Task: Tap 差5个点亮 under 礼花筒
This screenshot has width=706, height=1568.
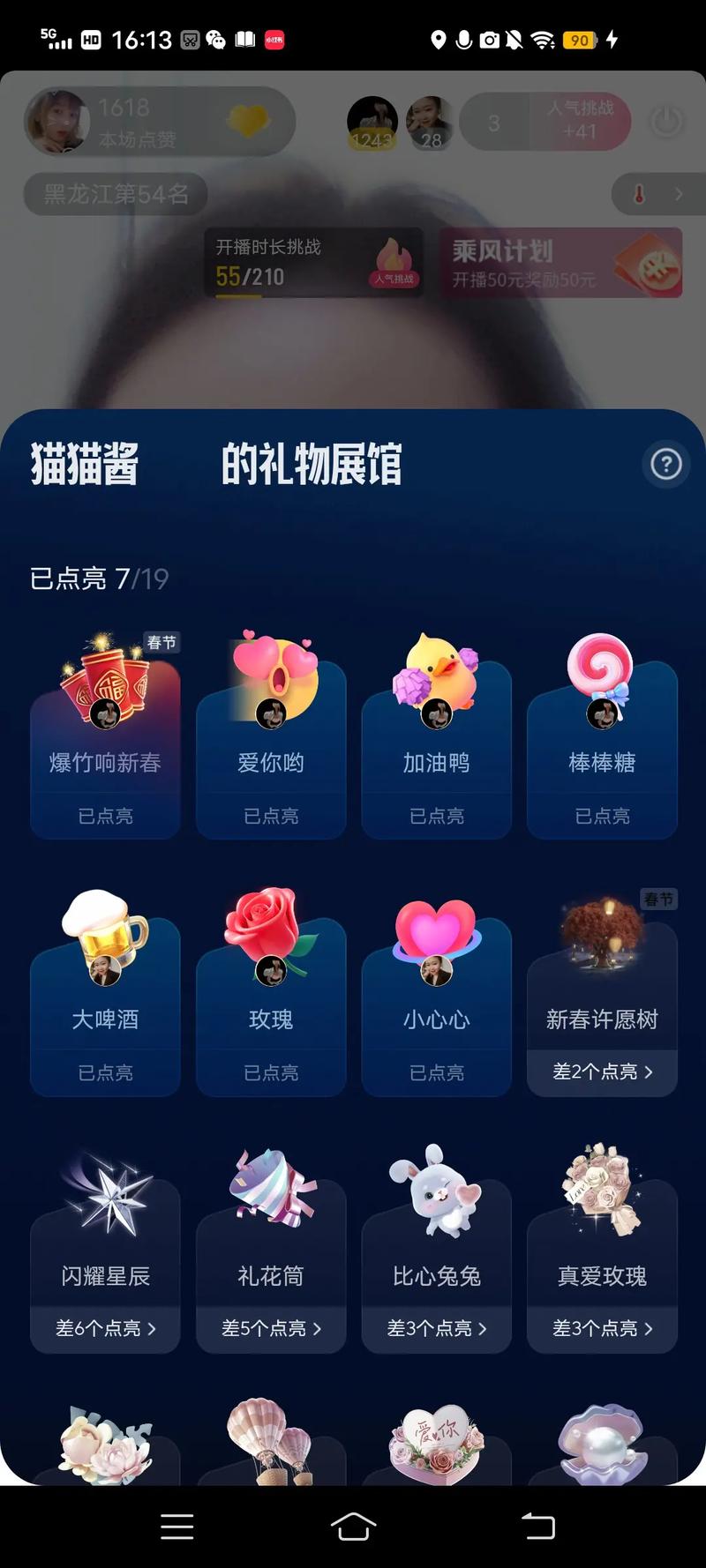Action: pos(271,1328)
